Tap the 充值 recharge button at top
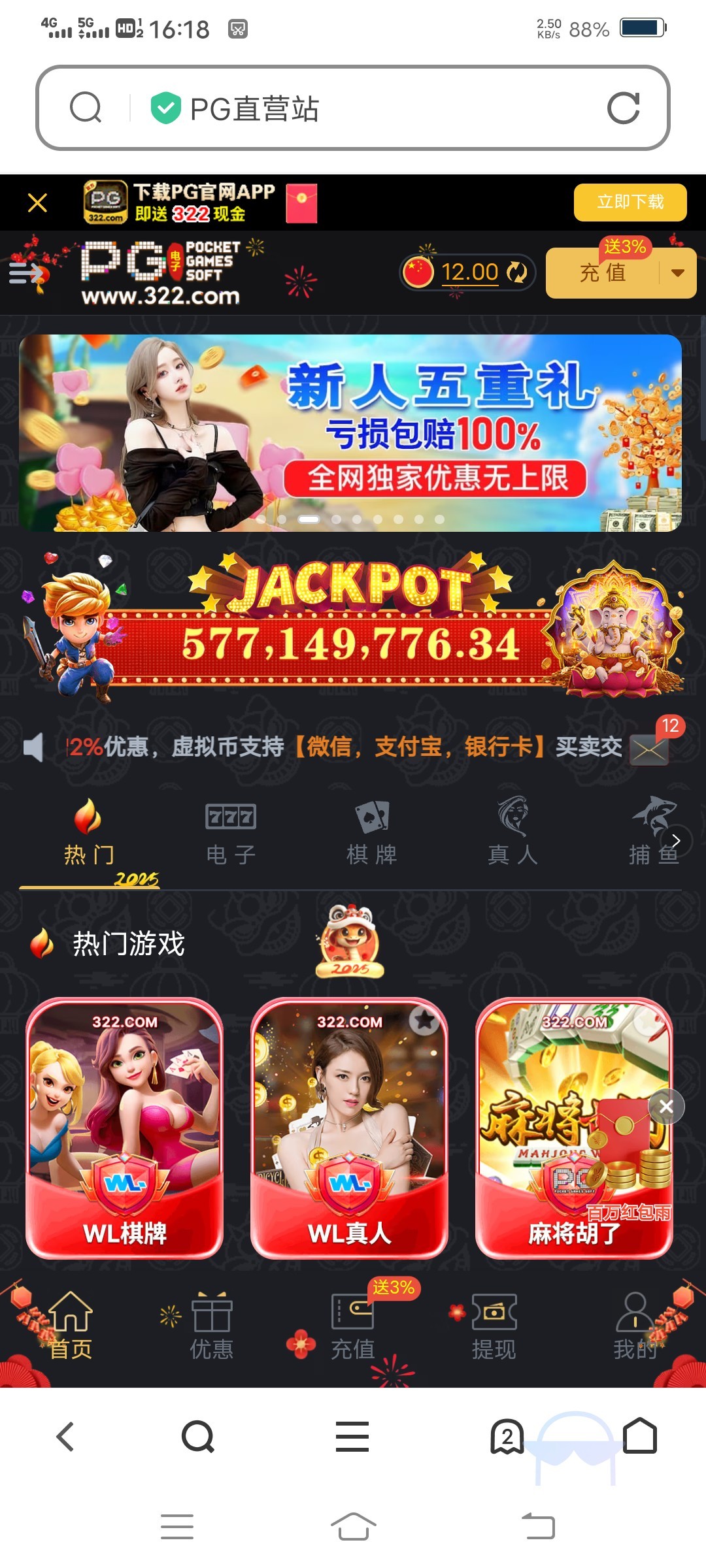The image size is (706, 1568). click(602, 273)
